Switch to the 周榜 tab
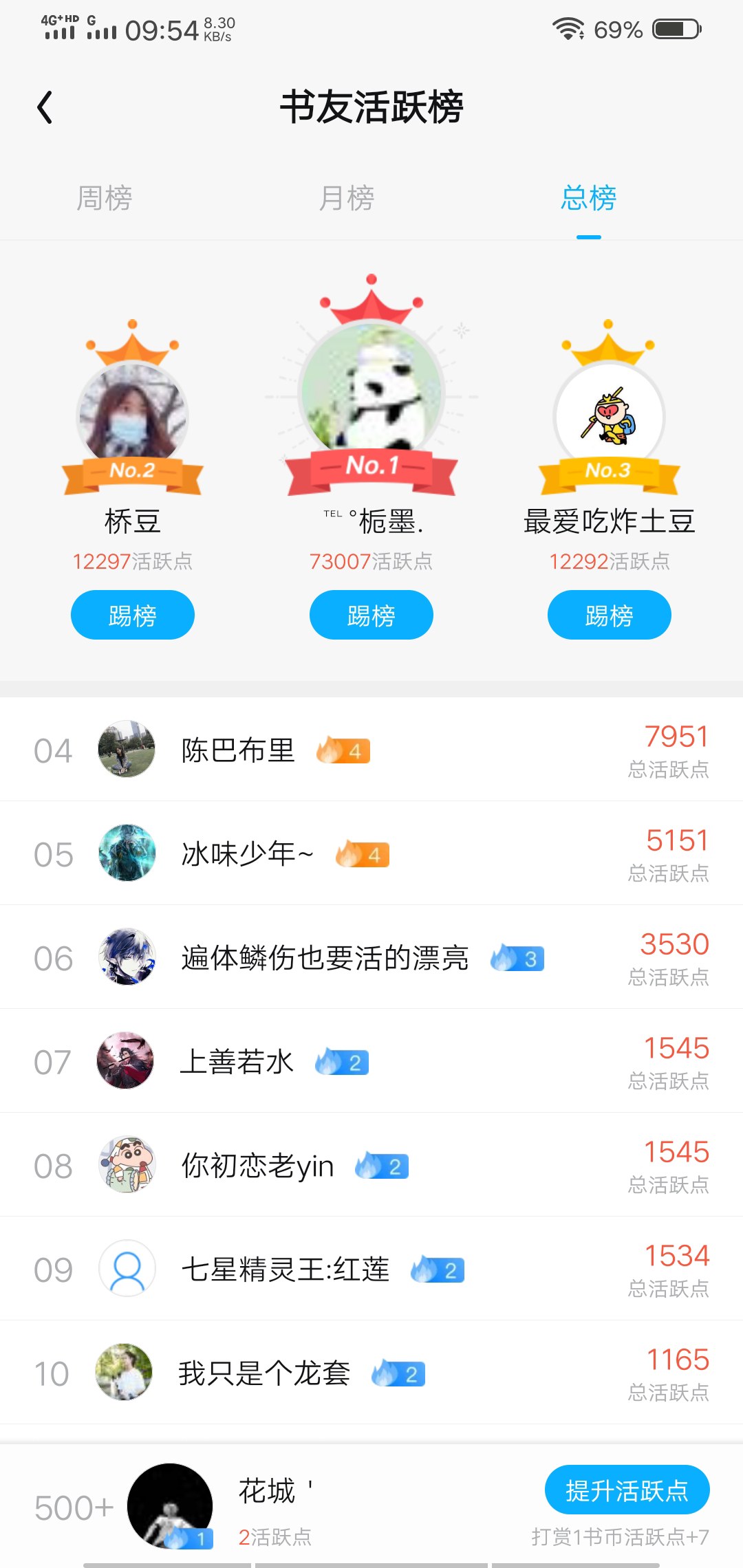The image size is (743, 1568). tap(104, 199)
